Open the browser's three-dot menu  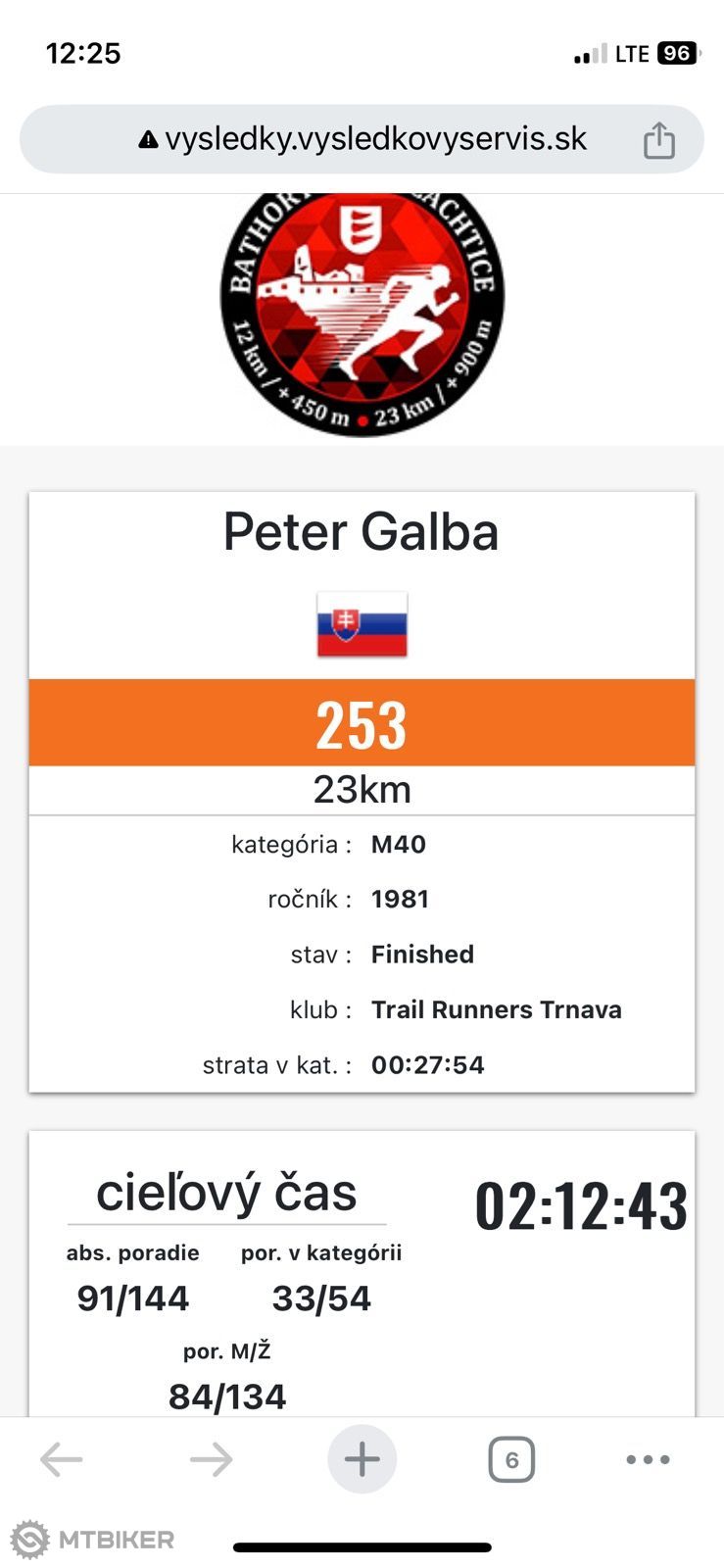click(648, 1459)
